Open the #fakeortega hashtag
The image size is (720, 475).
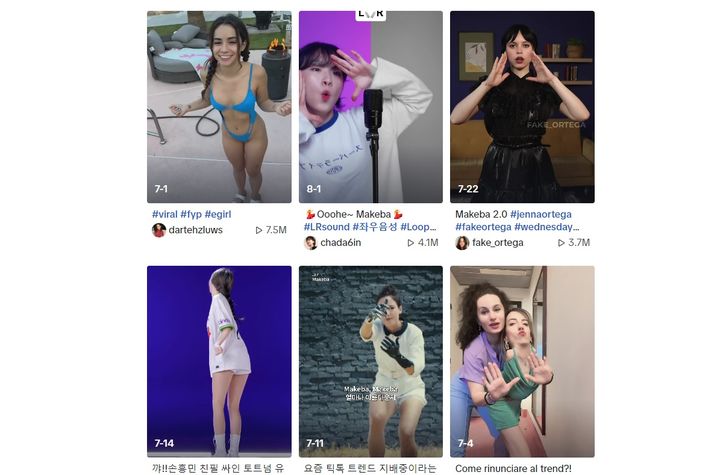[x=483, y=227]
